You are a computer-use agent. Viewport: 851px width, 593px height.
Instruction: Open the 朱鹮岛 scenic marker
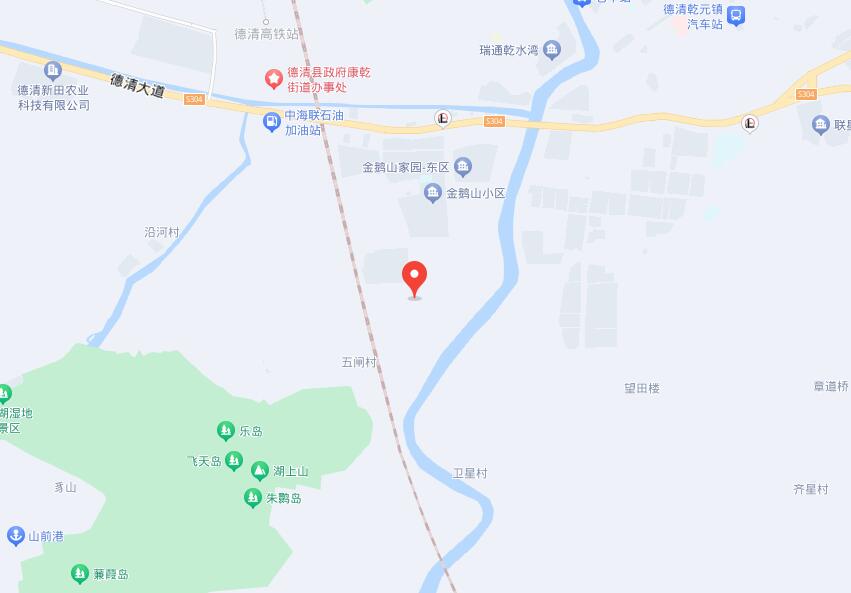coord(253,497)
